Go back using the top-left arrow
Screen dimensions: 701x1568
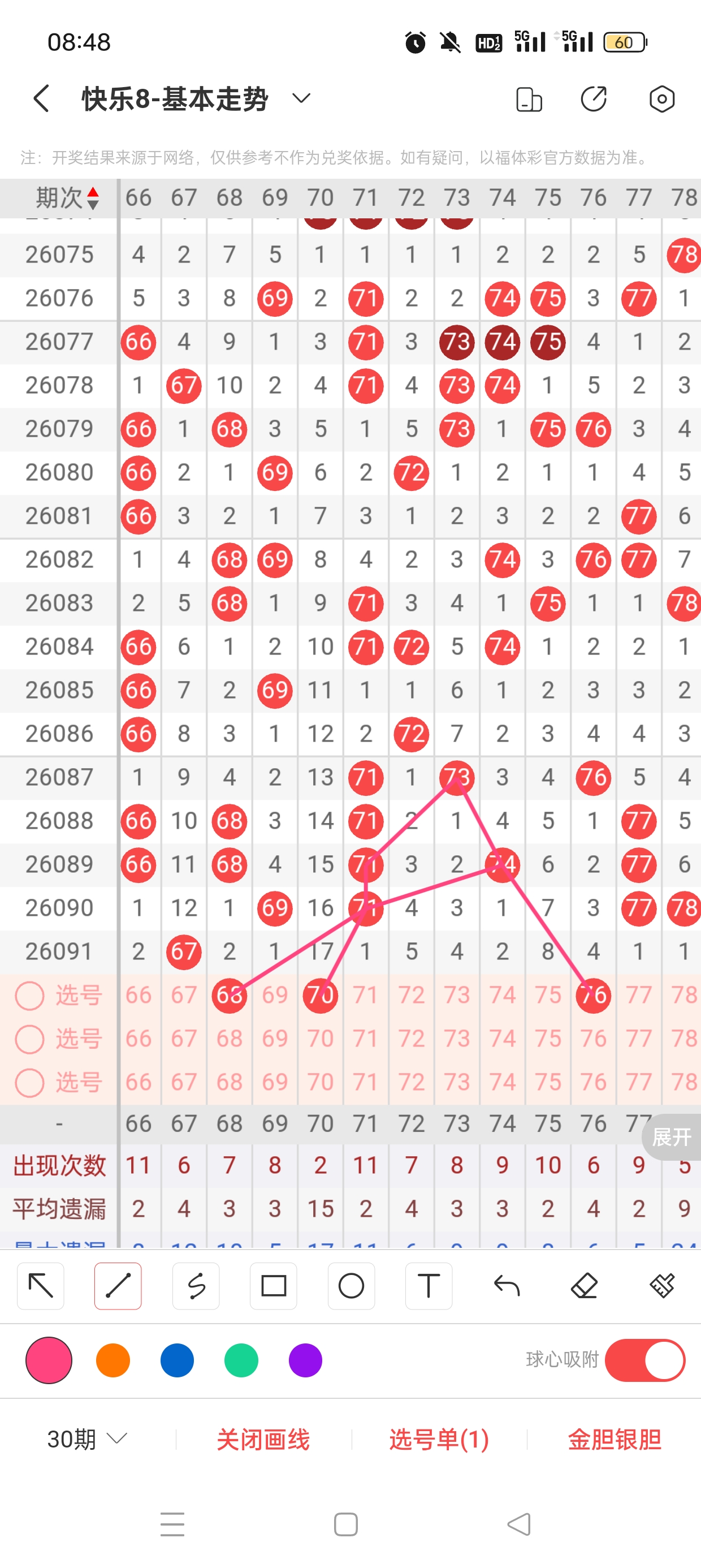(41, 98)
